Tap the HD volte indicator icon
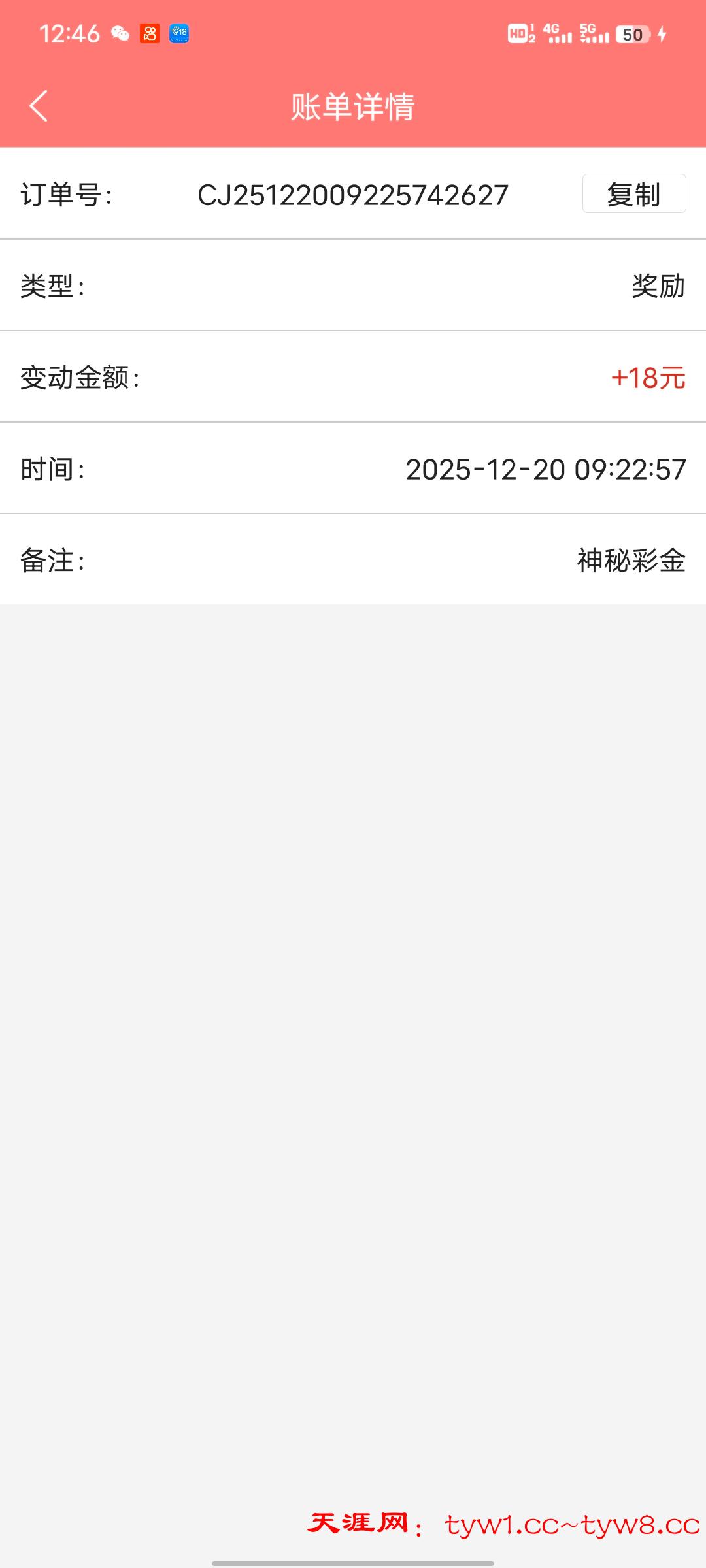 pyautogui.click(x=520, y=34)
